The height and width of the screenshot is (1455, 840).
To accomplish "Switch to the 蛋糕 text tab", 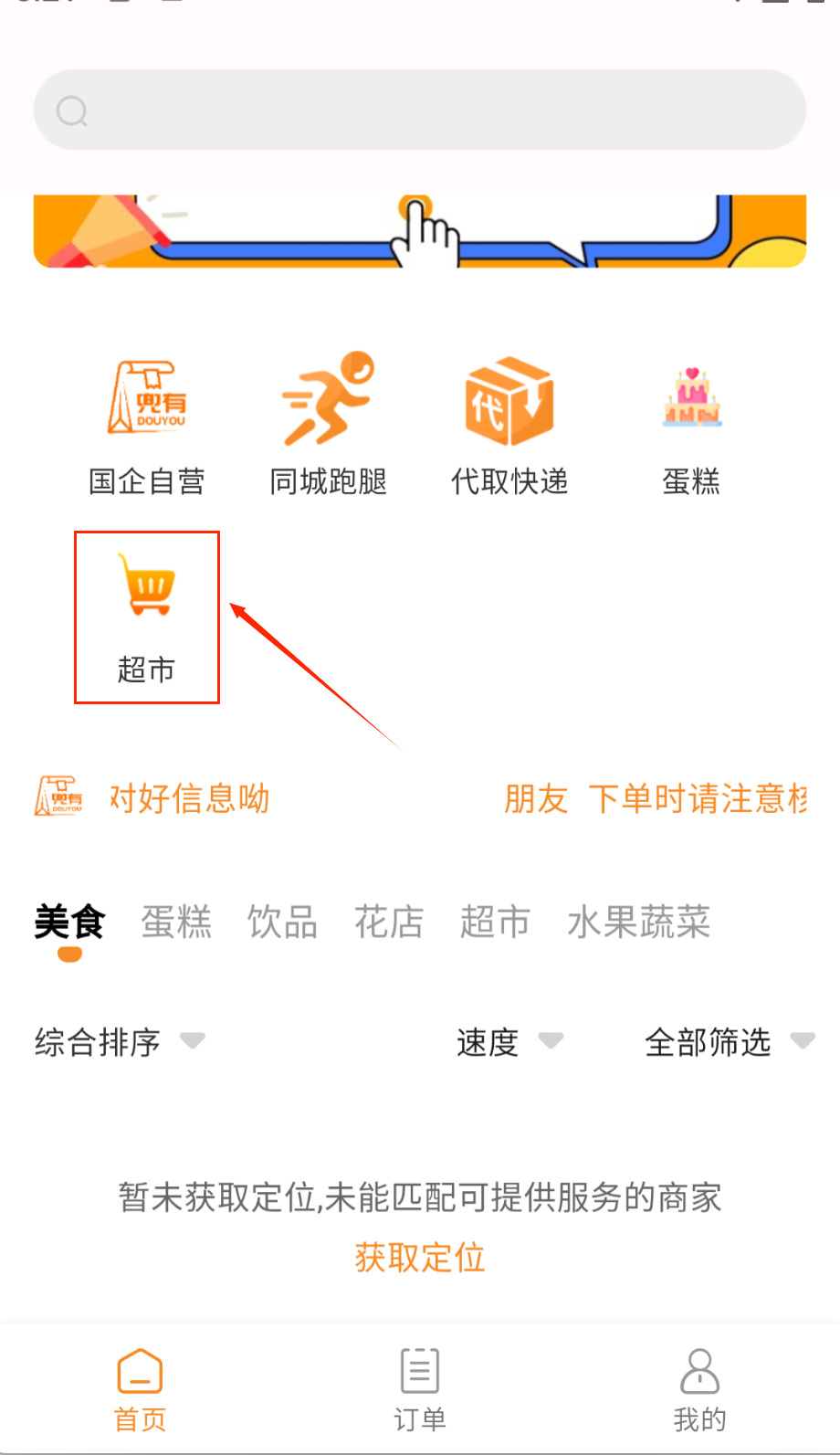I will tap(176, 922).
